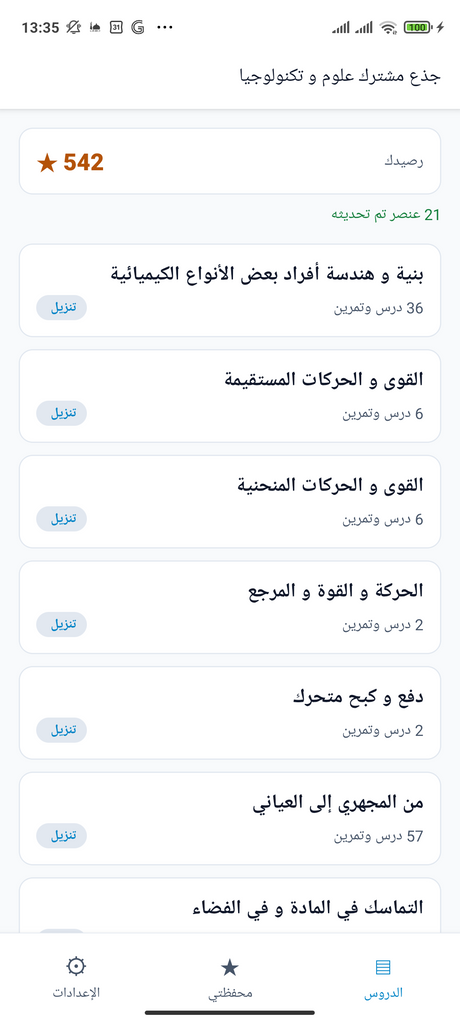Open the التماسك في المادة و في الفضاء card
The height and width of the screenshot is (1022, 460).
pos(230,906)
